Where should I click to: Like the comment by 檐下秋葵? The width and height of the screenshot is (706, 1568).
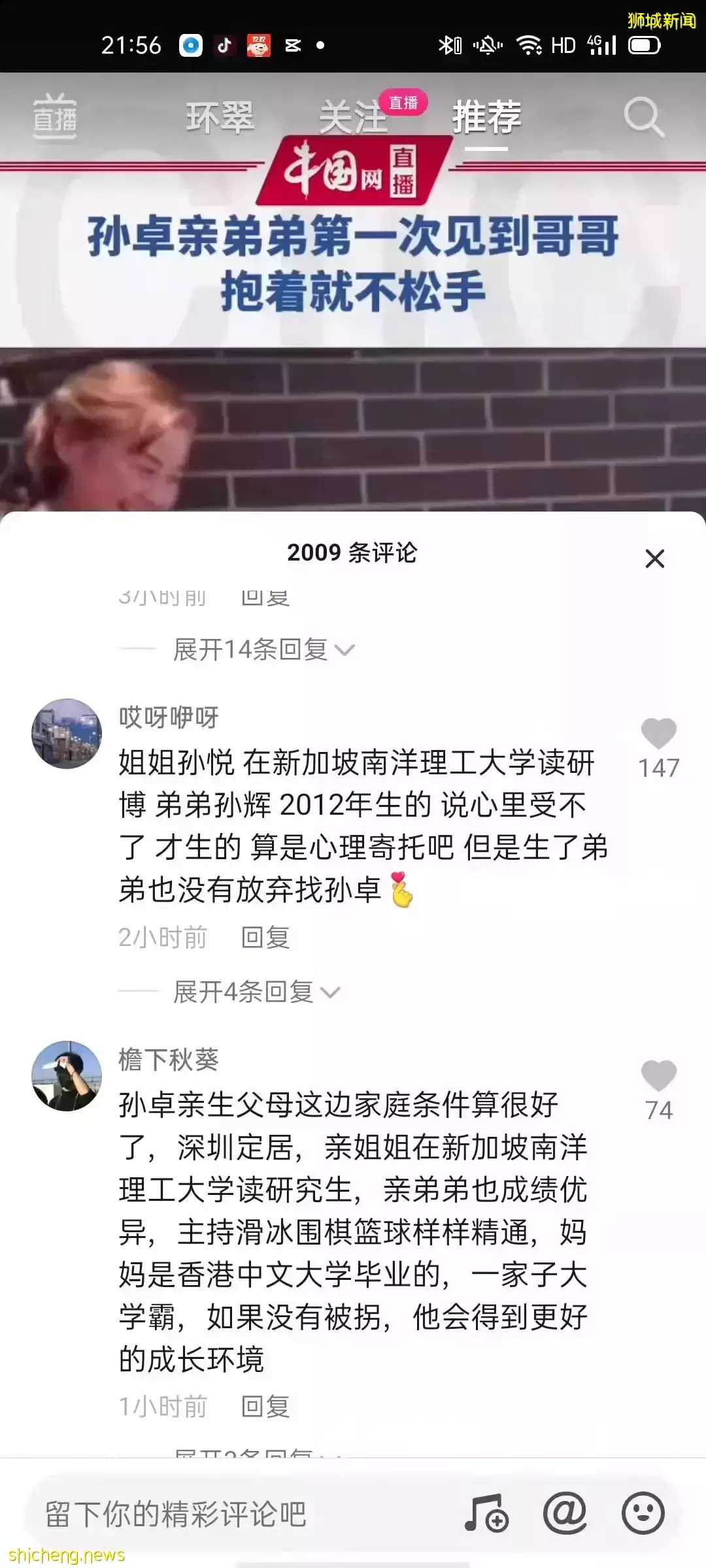pos(658,1077)
